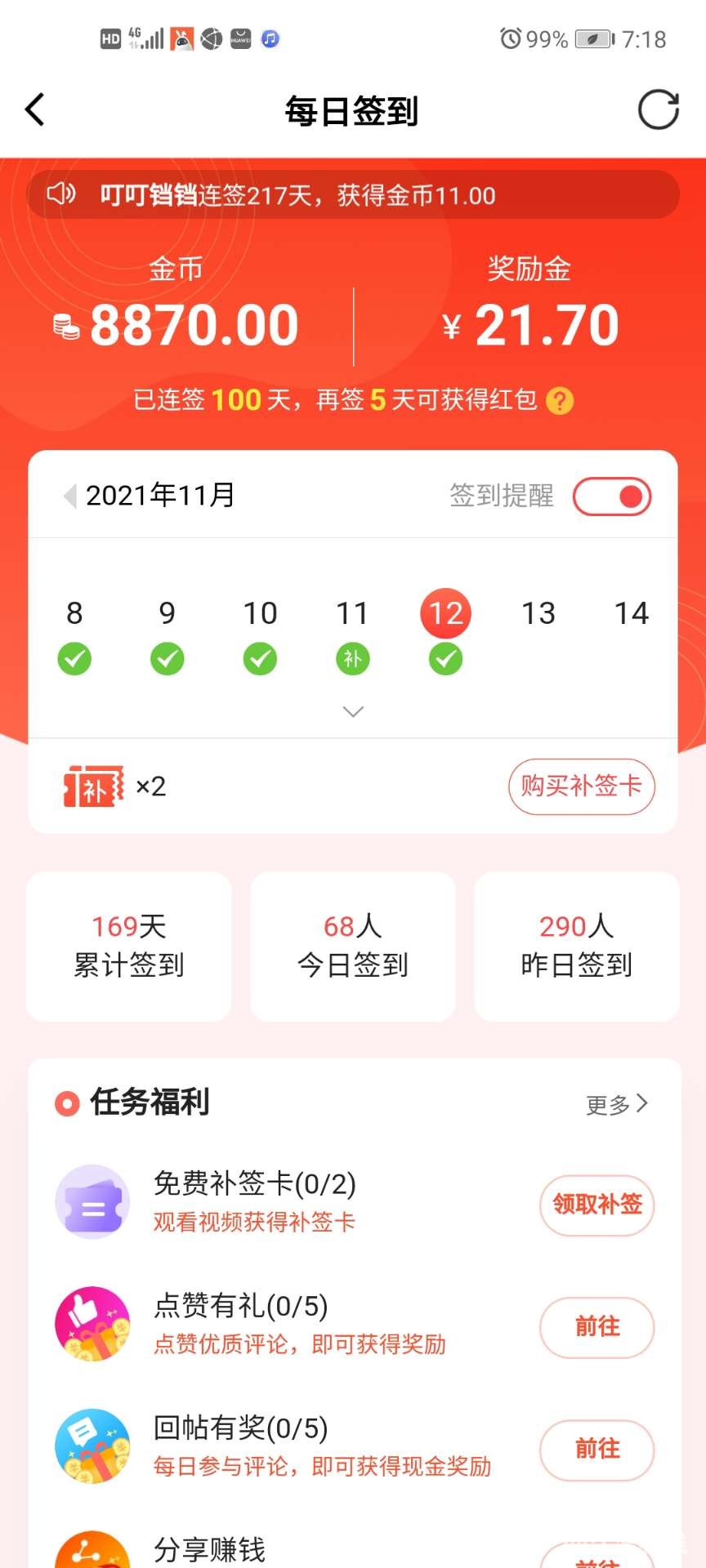Toggle the 签到提醒 reminder switch
This screenshot has height=1568, width=706.
click(612, 497)
